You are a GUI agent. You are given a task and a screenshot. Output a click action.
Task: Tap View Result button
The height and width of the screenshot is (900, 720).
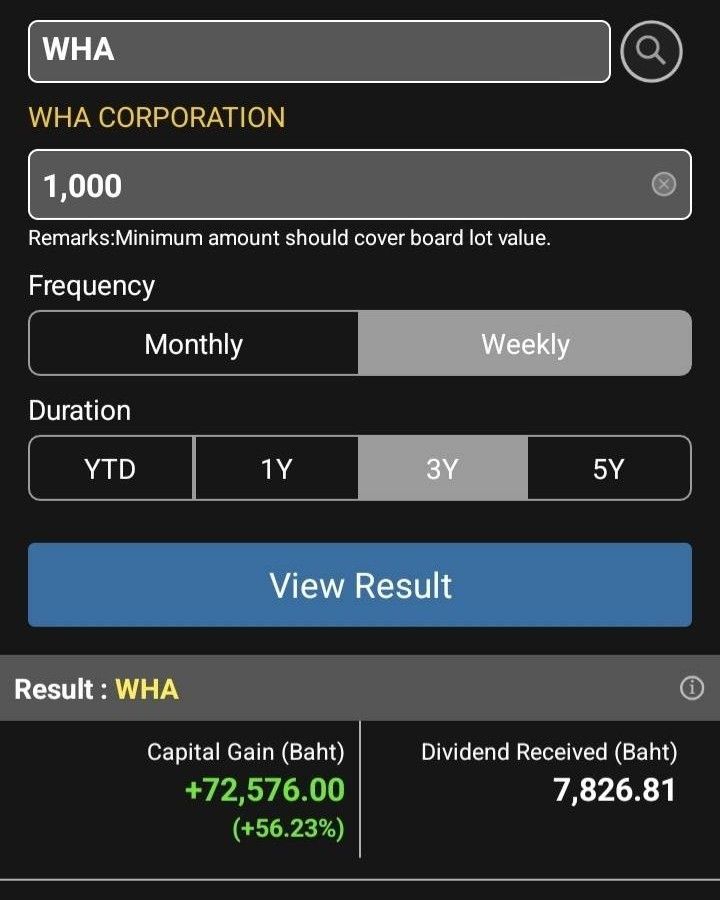pos(360,585)
